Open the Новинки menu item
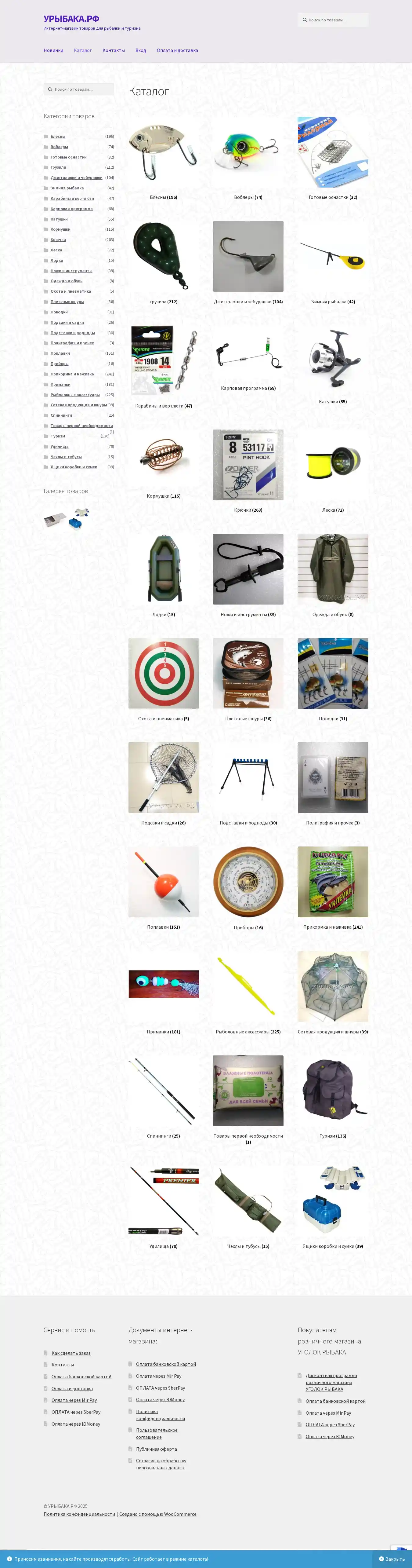Image resolution: width=412 pixels, height=1568 pixels. point(53,50)
